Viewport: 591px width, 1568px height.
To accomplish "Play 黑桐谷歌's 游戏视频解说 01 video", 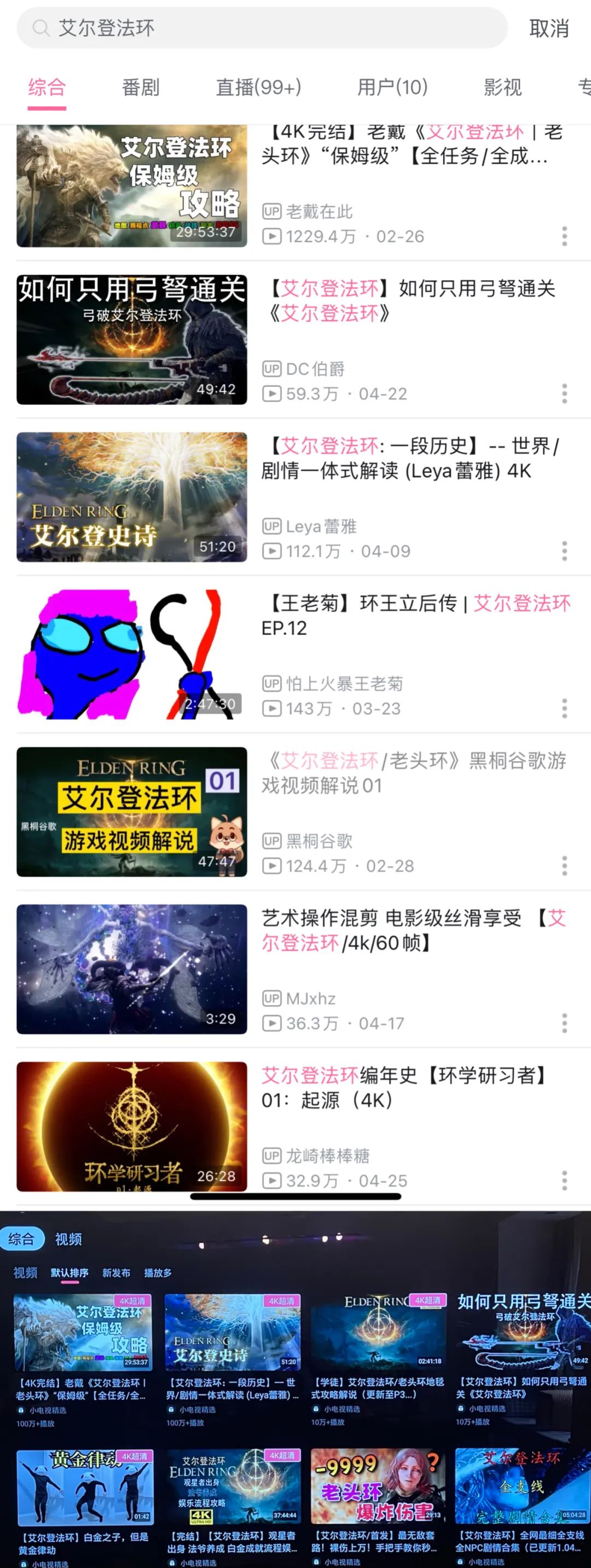I will (131, 812).
